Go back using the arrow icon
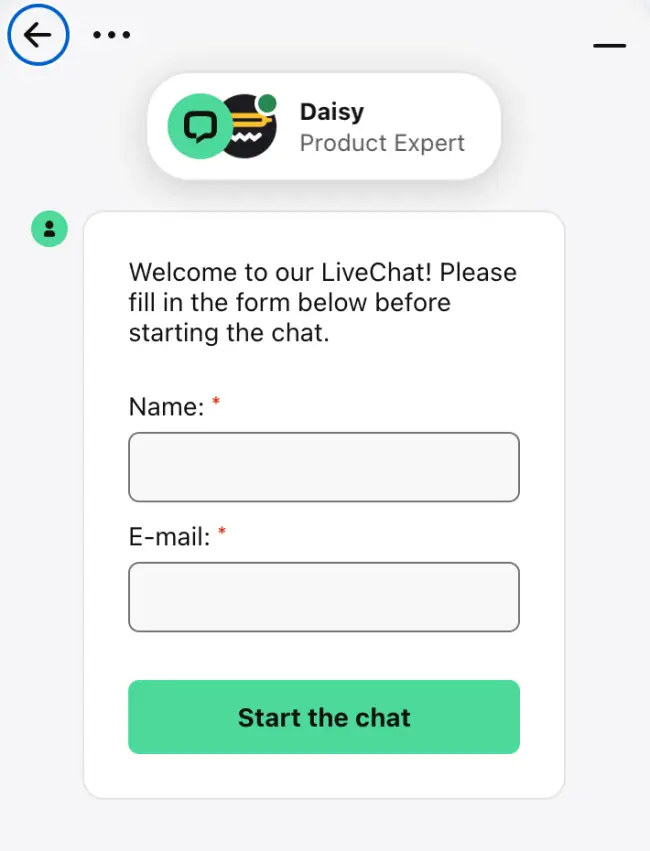Image resolution: width=650 pixels, height=851 pixels. 38,35
